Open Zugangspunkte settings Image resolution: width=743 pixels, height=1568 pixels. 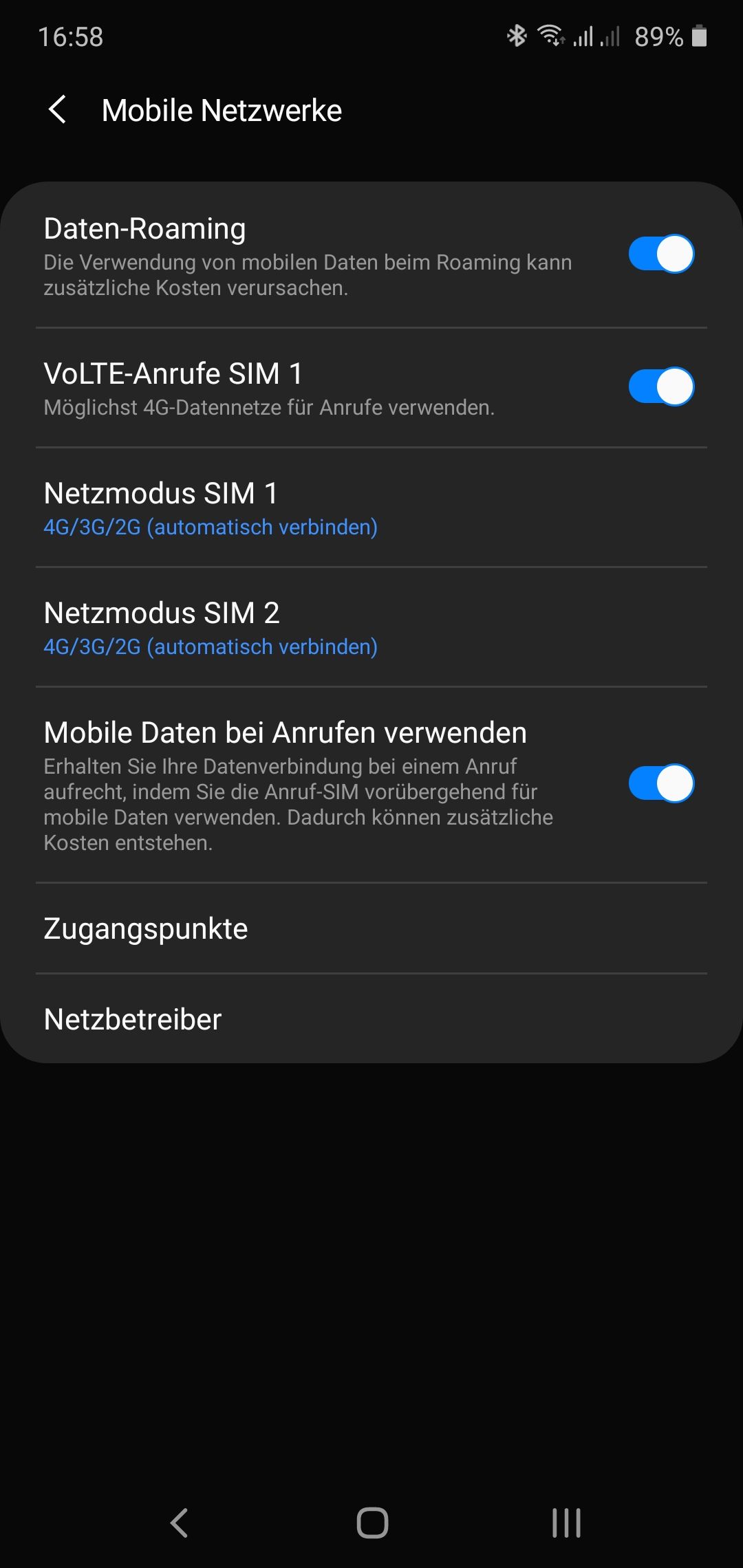click(371, 928)
